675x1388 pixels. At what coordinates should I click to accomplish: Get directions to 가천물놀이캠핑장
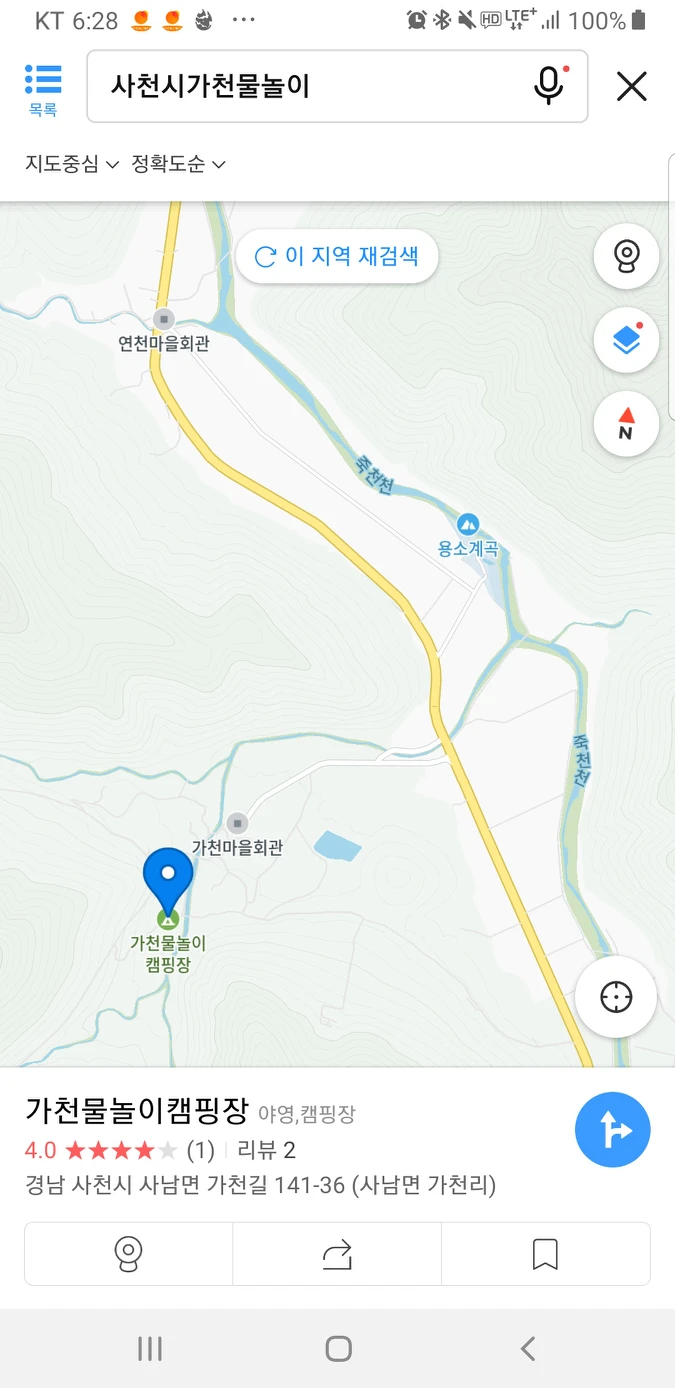tap(612, 1131)
